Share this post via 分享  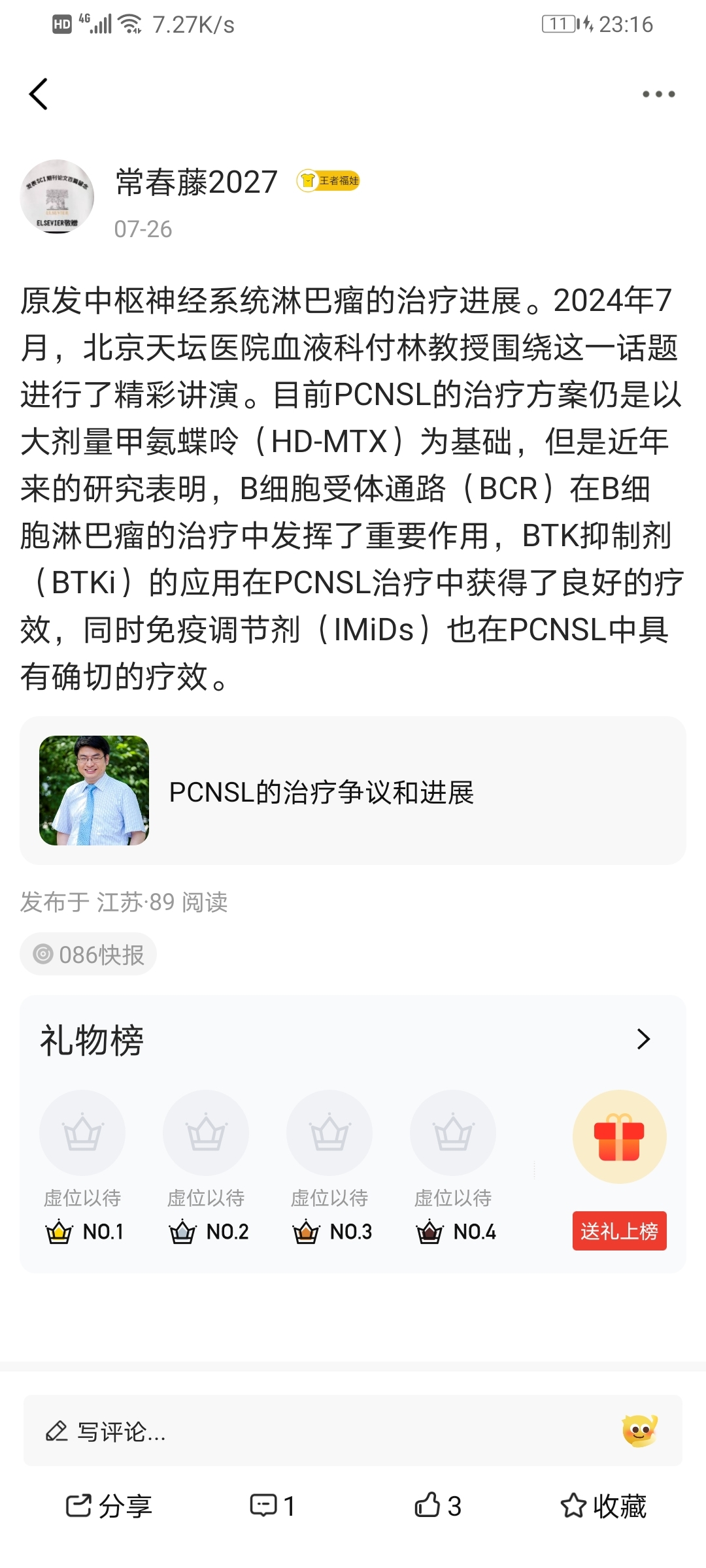point(109,1506)
